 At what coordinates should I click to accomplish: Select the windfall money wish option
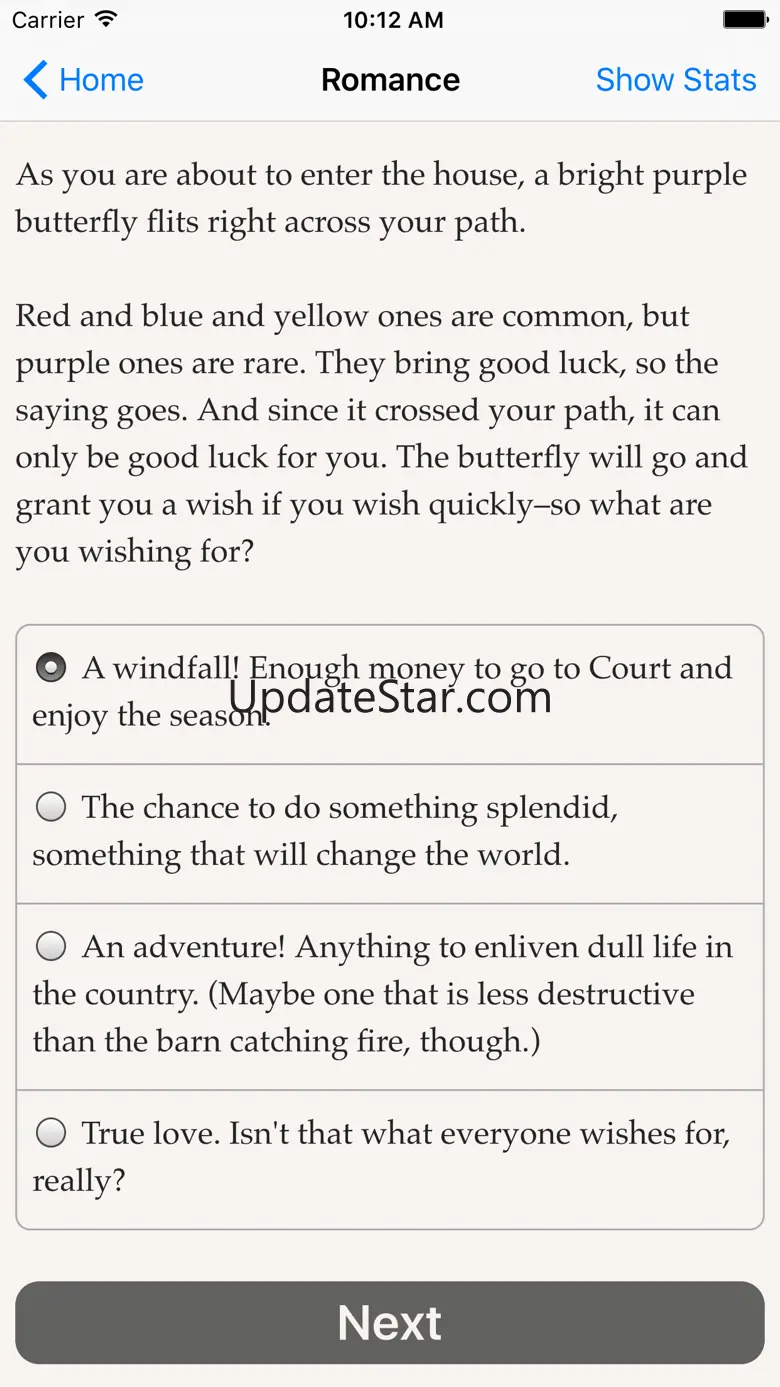pos(51,668)
